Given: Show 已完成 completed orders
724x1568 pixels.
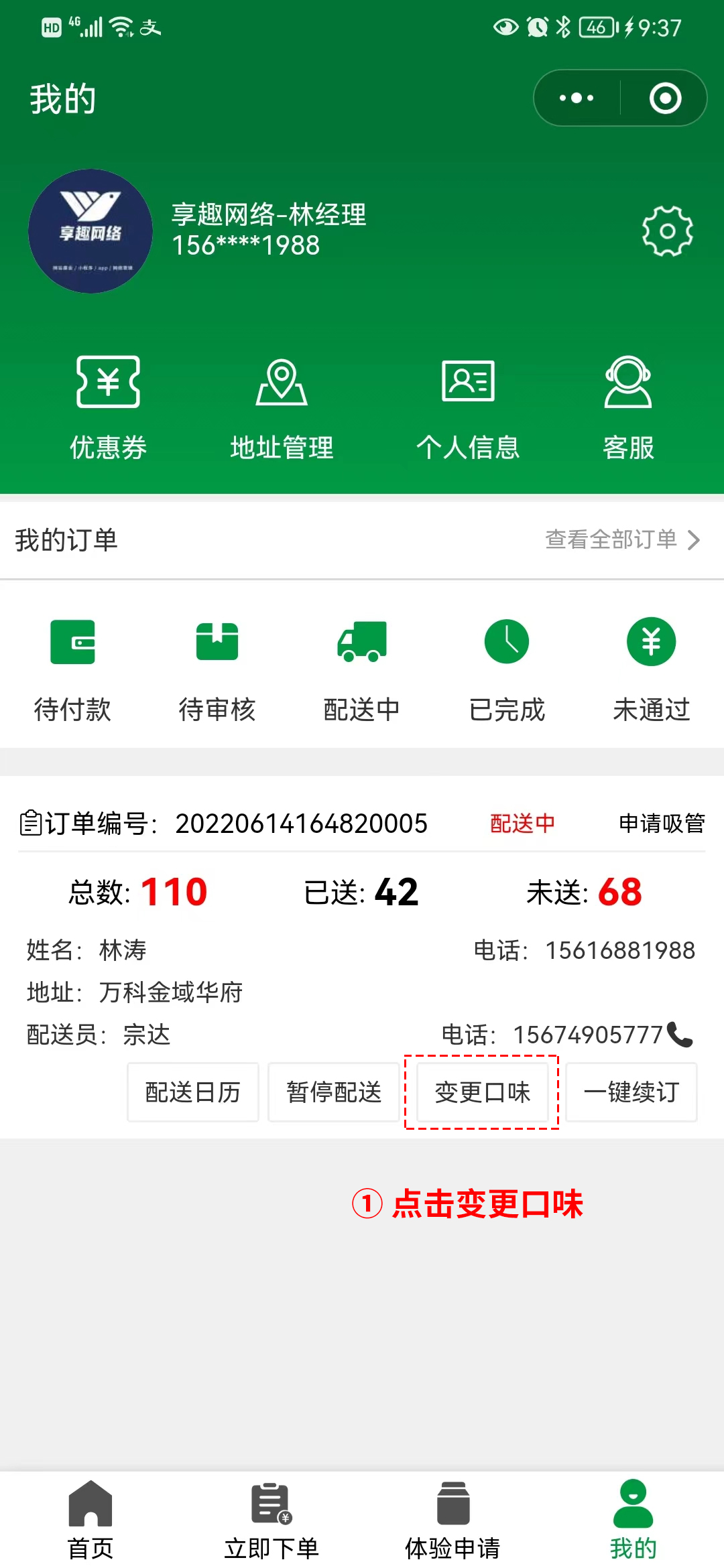Looking at the screenshot, I should [507, 669].
